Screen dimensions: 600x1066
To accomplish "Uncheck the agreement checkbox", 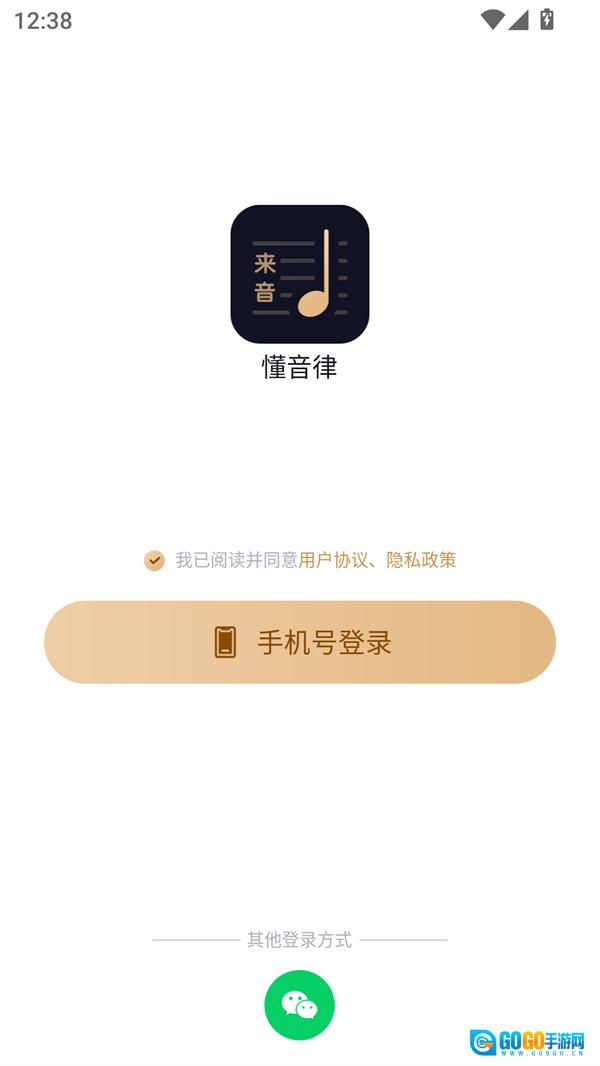I will point(154,560).
